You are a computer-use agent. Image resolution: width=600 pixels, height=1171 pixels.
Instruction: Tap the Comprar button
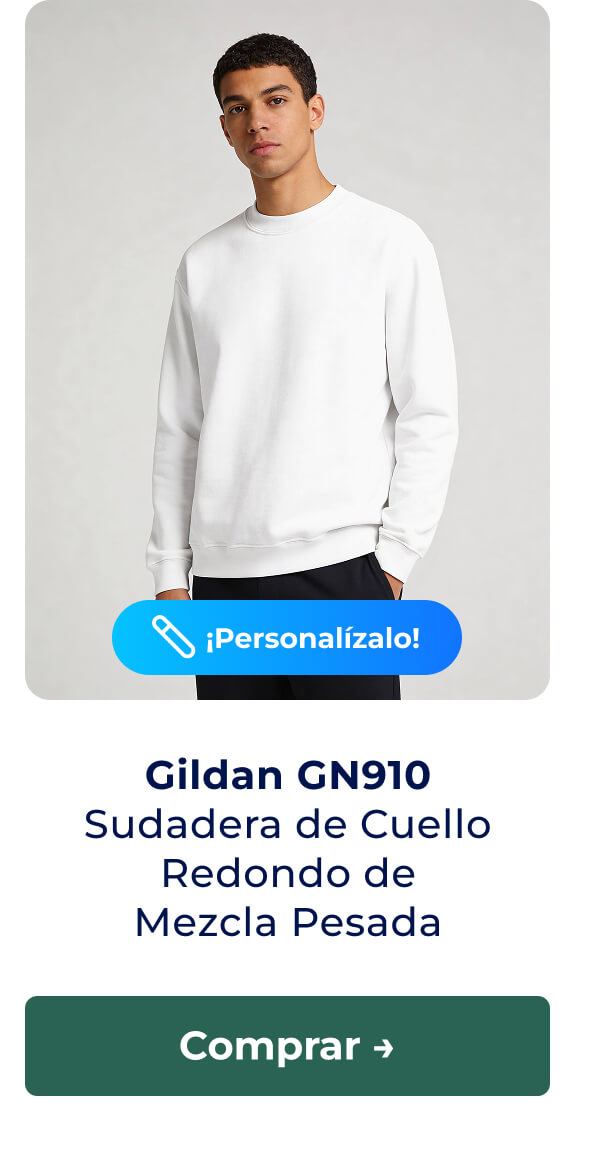(287, 1046)
